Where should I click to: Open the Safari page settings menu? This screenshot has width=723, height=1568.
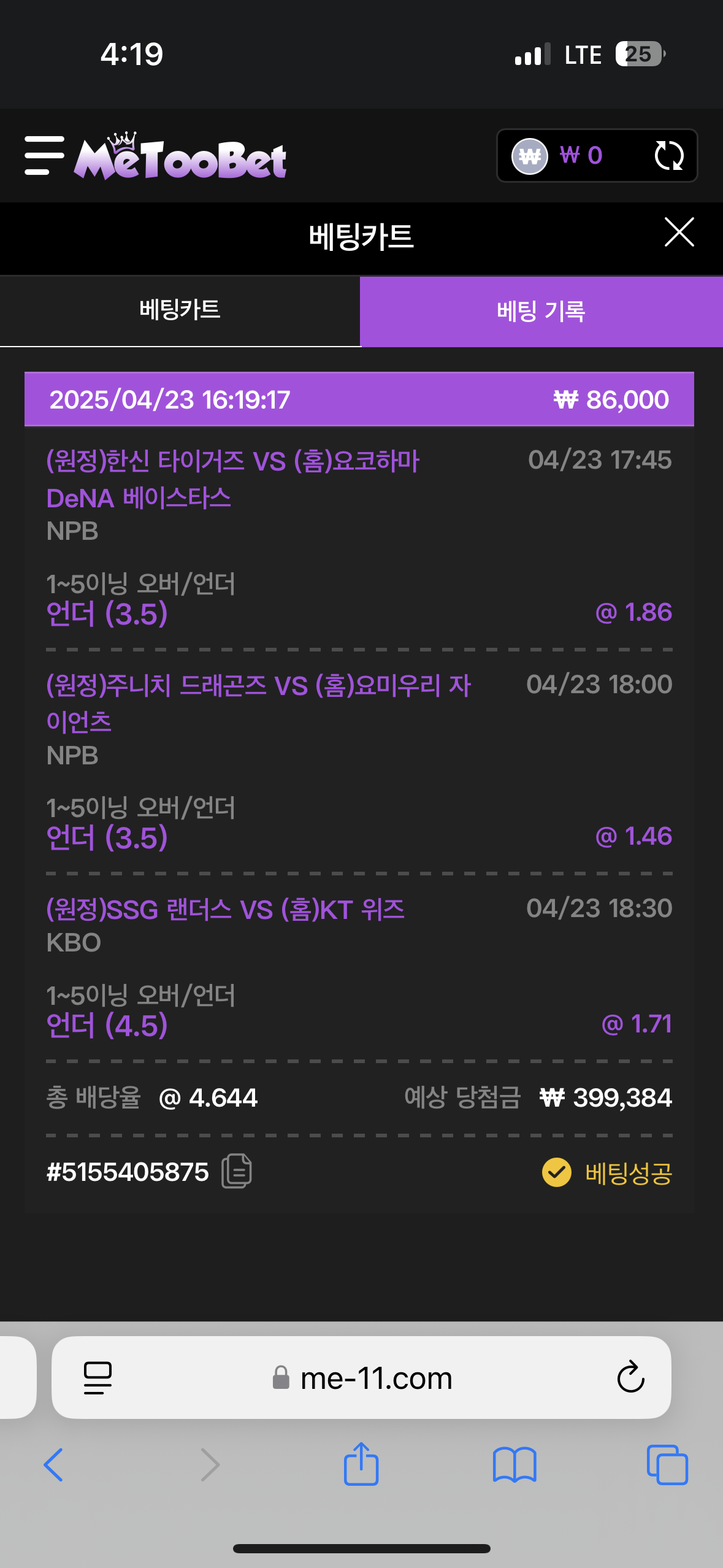[98, 1378]
